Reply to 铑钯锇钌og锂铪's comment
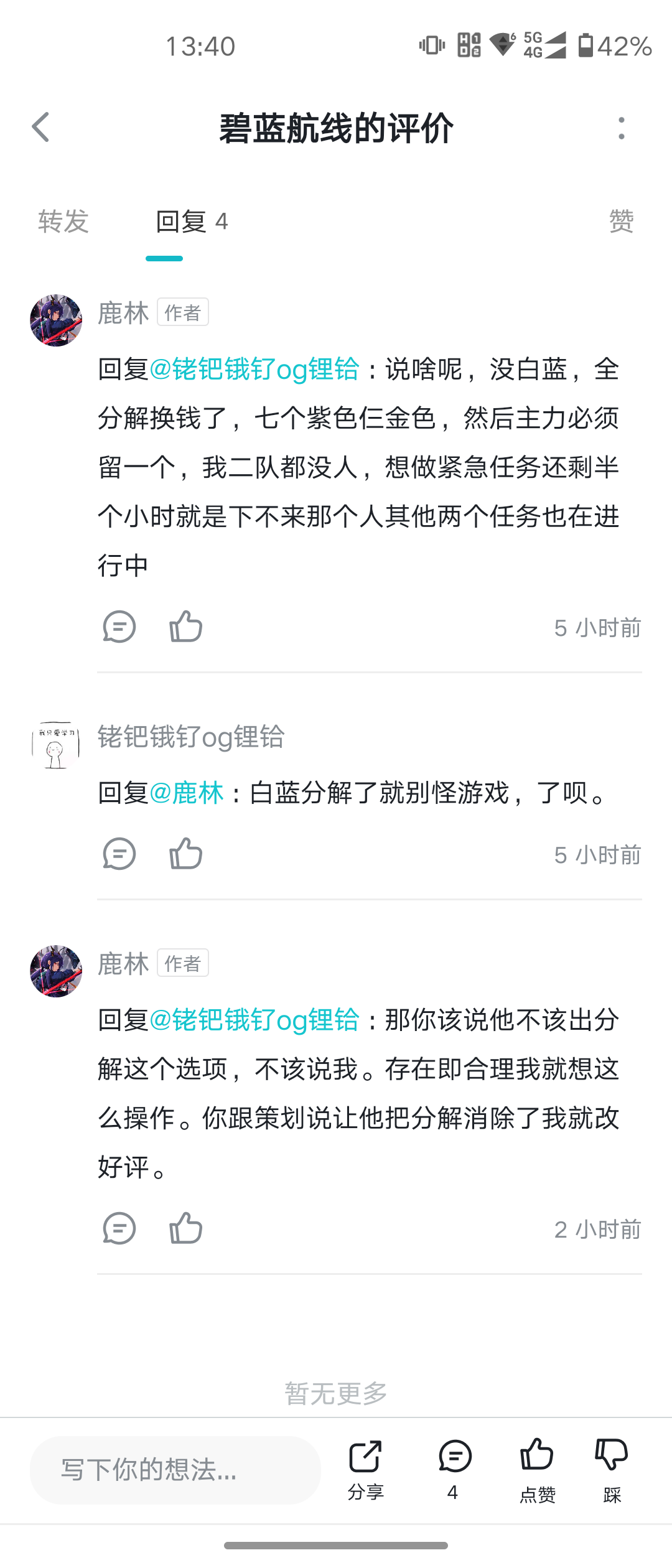 [119, 854]
